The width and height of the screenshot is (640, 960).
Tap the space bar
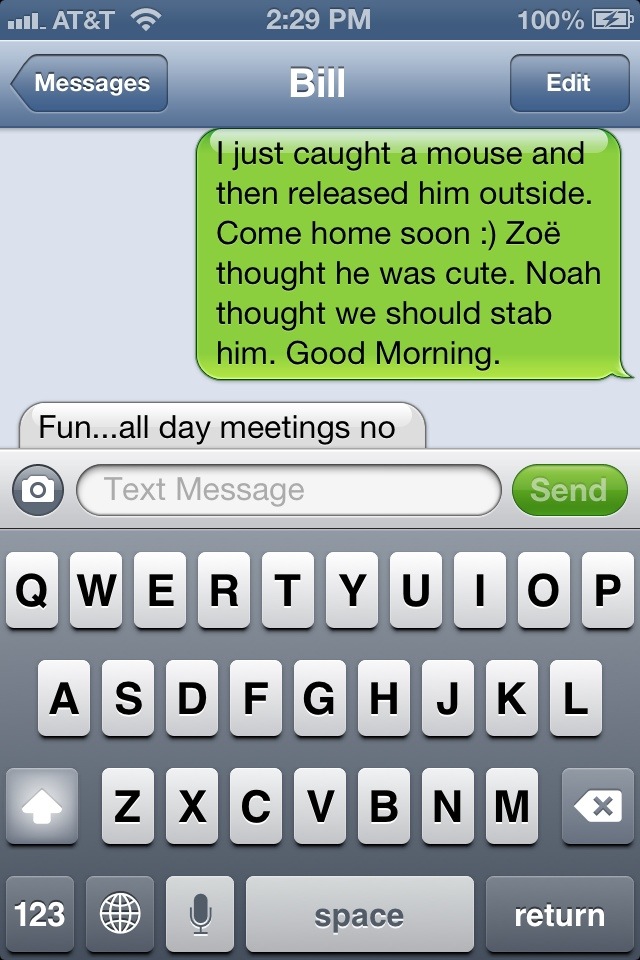point(359,914)
